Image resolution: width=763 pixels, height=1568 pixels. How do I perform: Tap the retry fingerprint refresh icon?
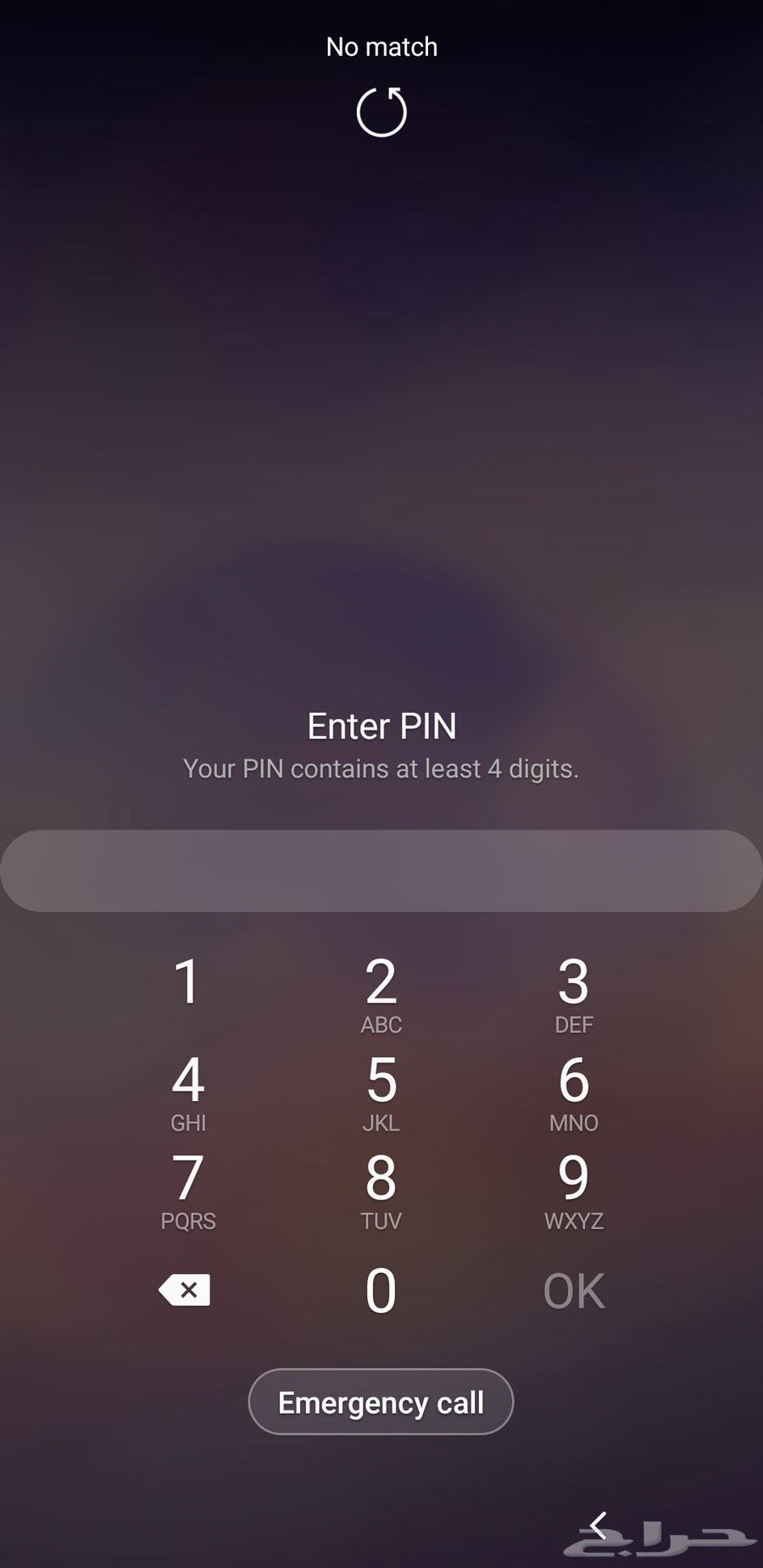tap(381, 111)
